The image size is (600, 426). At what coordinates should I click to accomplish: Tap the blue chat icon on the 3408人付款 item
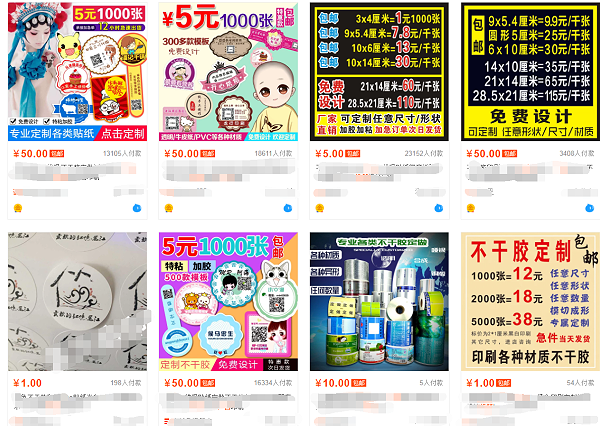tap(589, 208)
